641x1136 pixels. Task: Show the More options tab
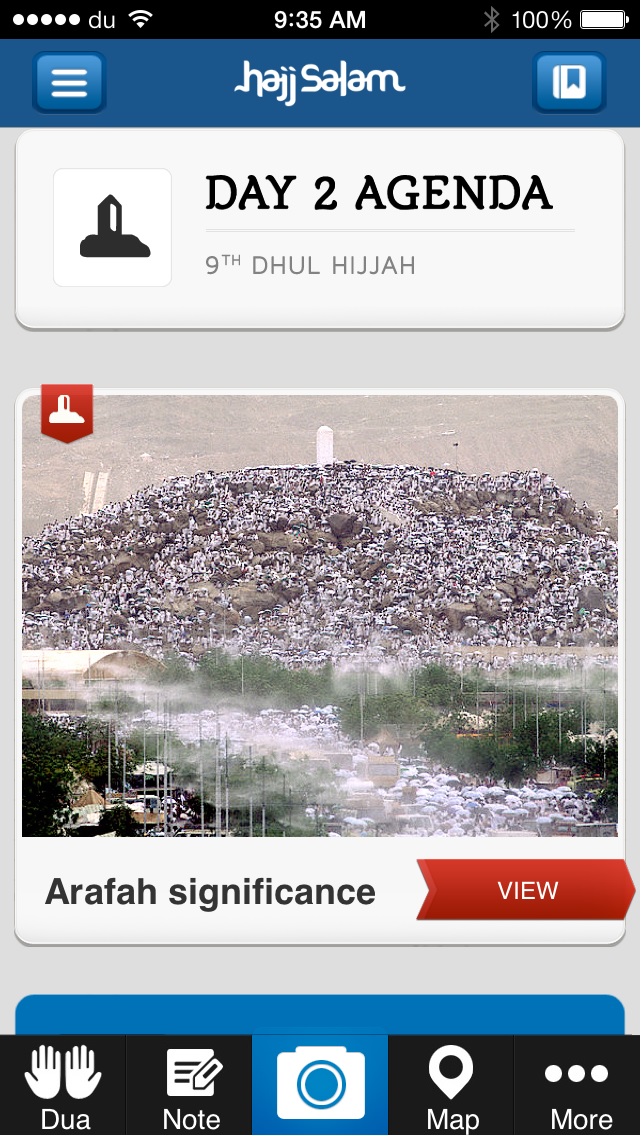click(579, 1086)
